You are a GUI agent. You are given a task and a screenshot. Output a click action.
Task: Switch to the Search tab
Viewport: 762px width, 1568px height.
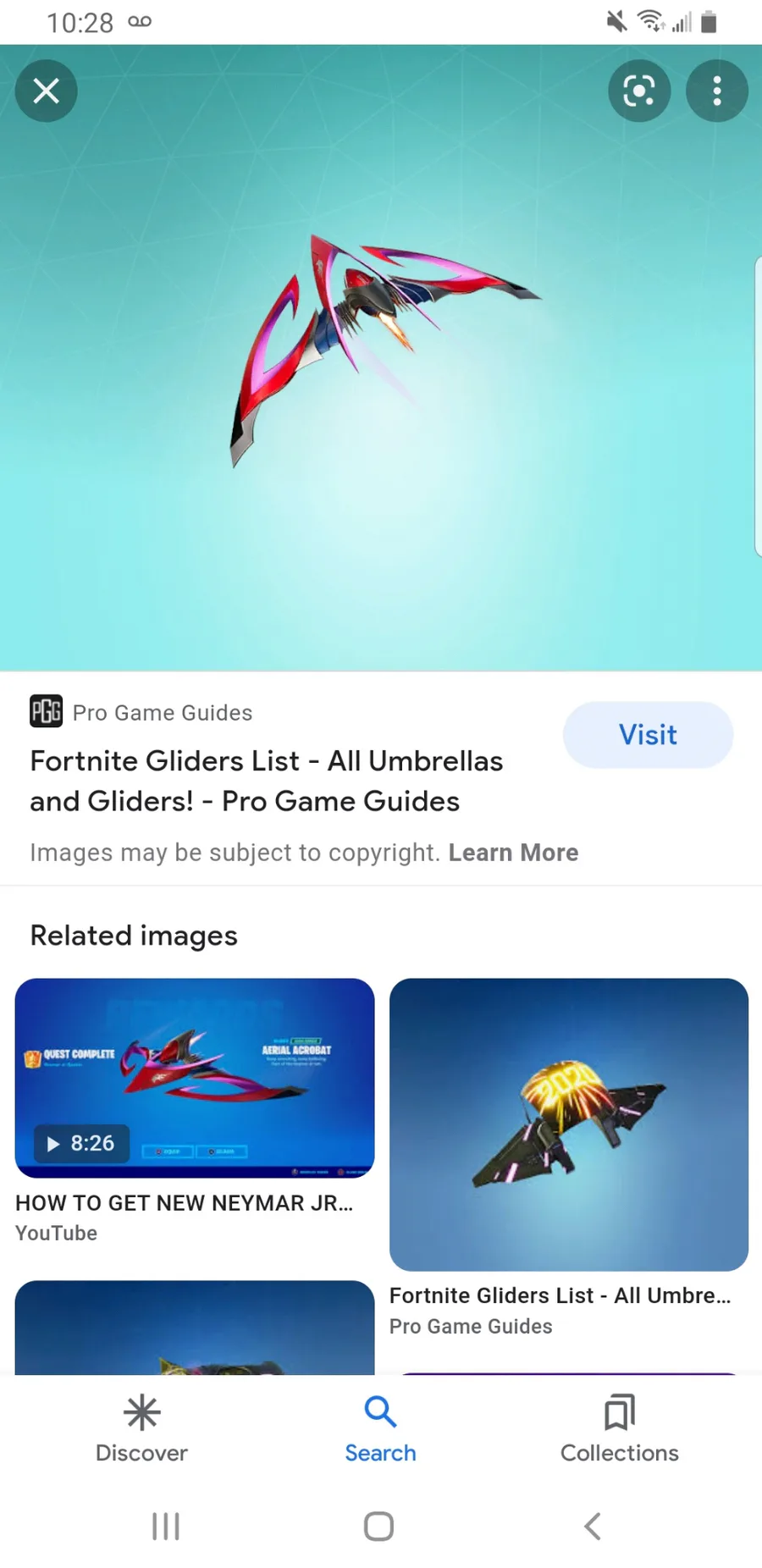click(x=380, y=1429)
